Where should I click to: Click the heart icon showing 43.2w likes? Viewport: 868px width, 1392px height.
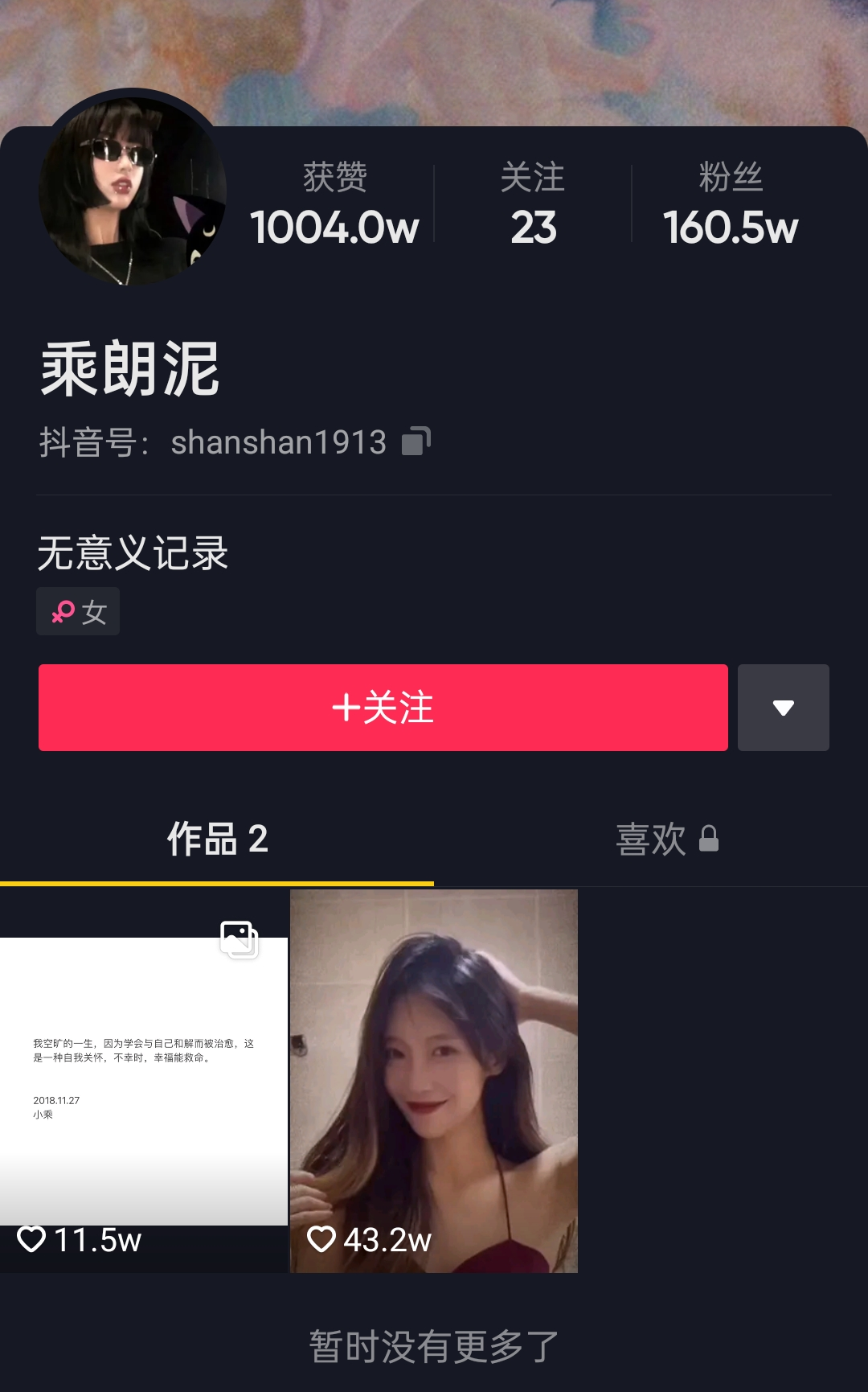pyautogui.click(x=323, y=1241)
